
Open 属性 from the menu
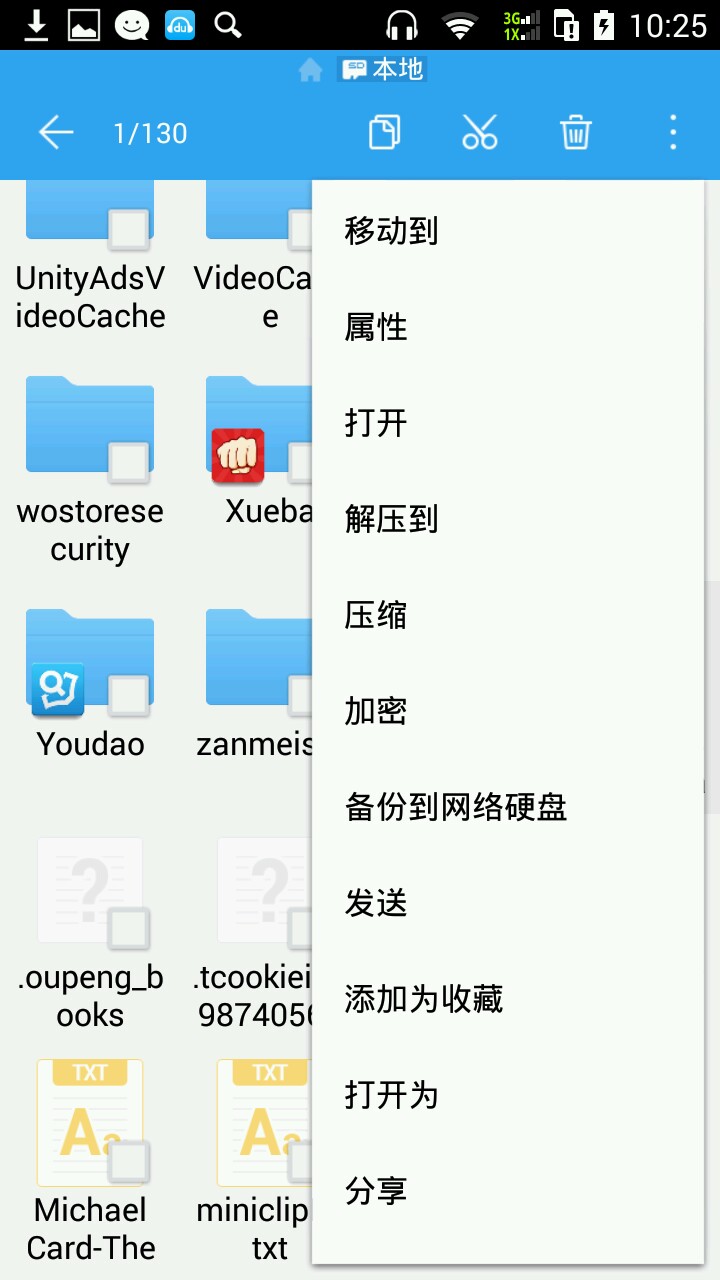click(376, 327)
